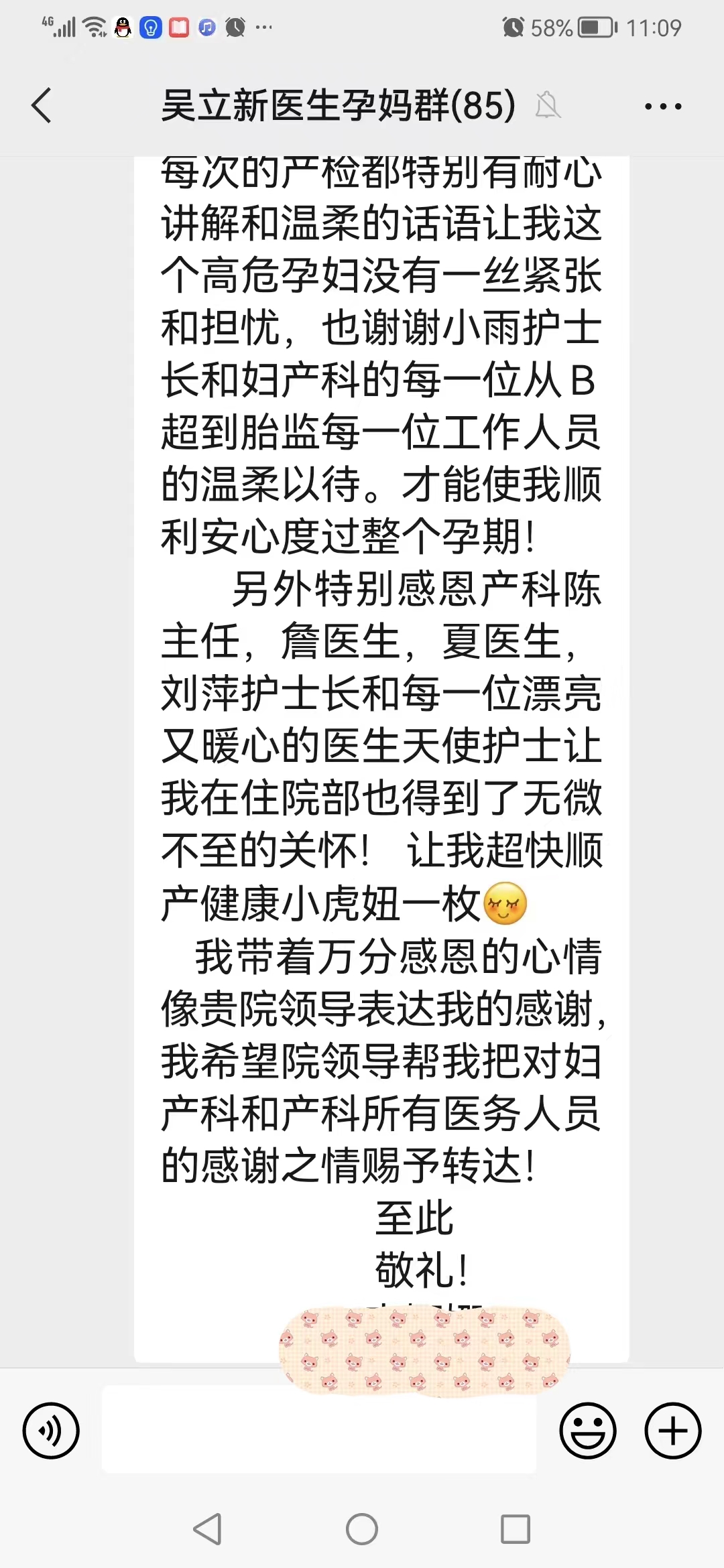Image resolution: width=724 pixels, height=1568 pixels.
Task: Go back from the 吴立新医生孕妈群 chat
Action: tap(42, 106)
